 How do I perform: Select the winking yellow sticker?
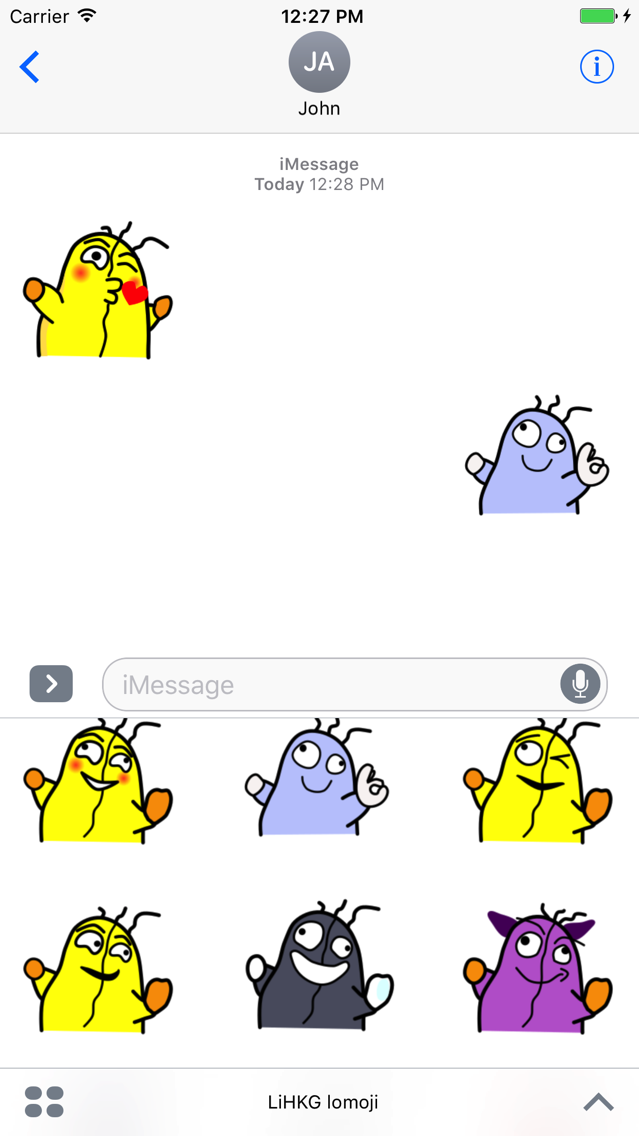click(538, 782)
